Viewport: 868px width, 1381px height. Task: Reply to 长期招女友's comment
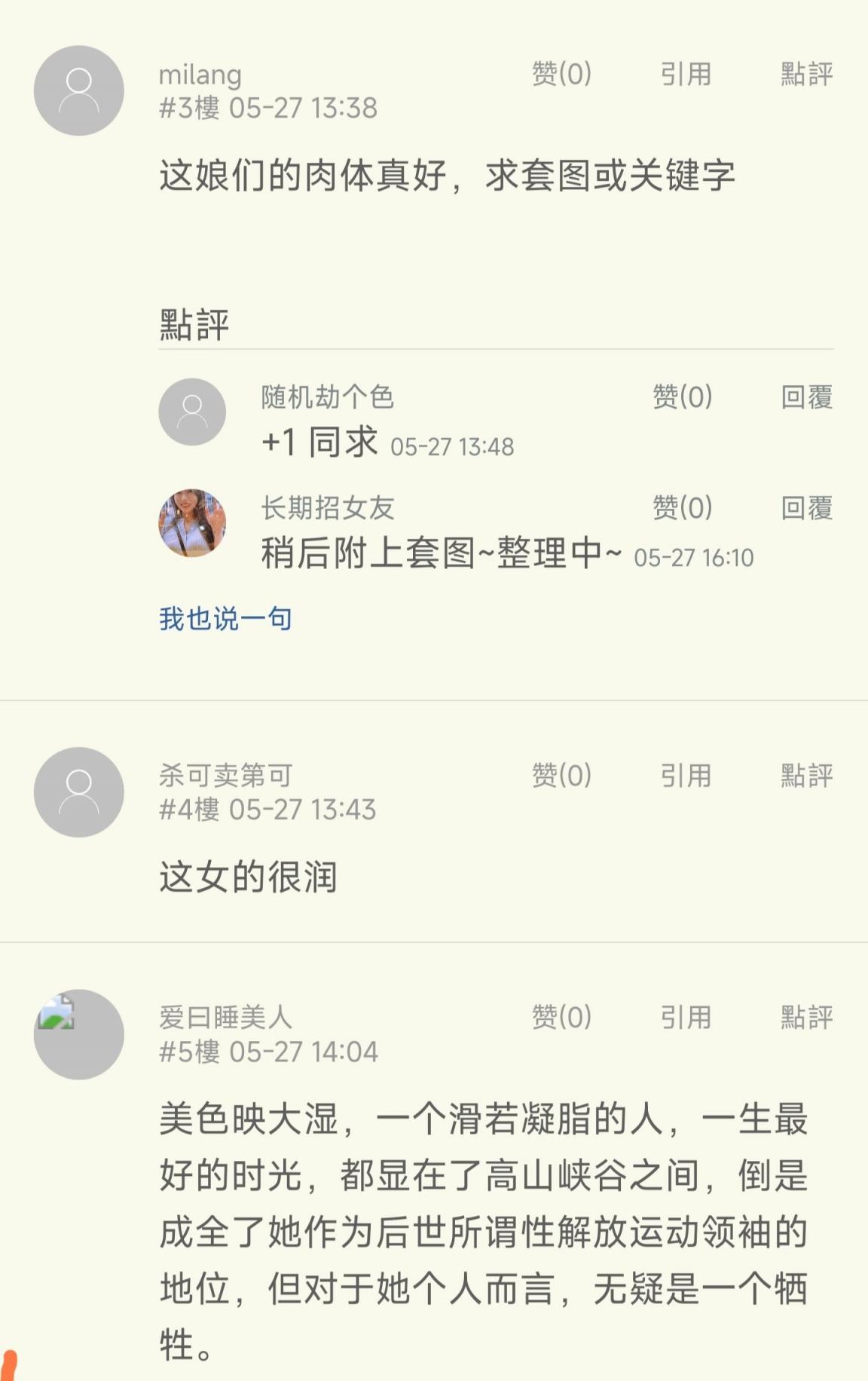(806, 507)
